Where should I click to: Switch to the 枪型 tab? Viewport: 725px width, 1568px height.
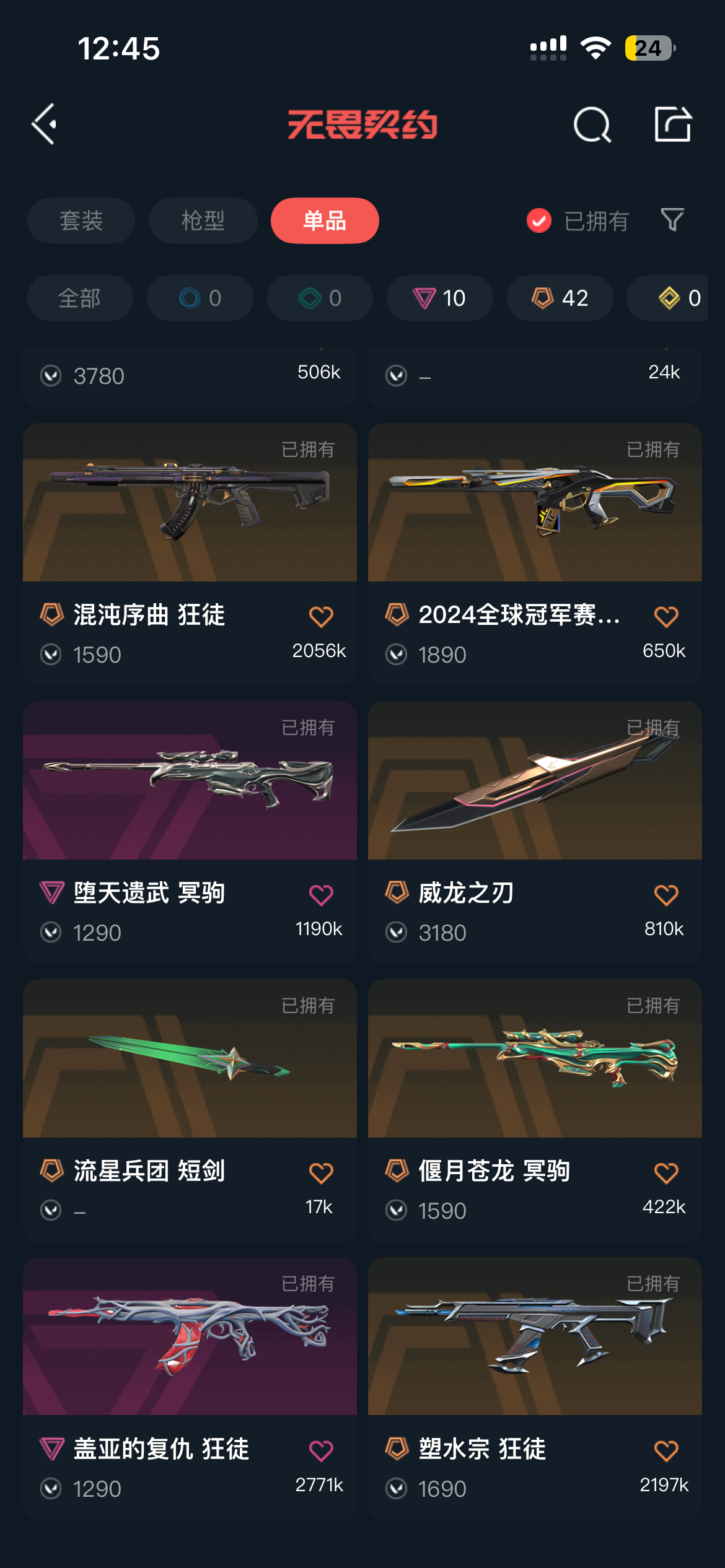203,220
